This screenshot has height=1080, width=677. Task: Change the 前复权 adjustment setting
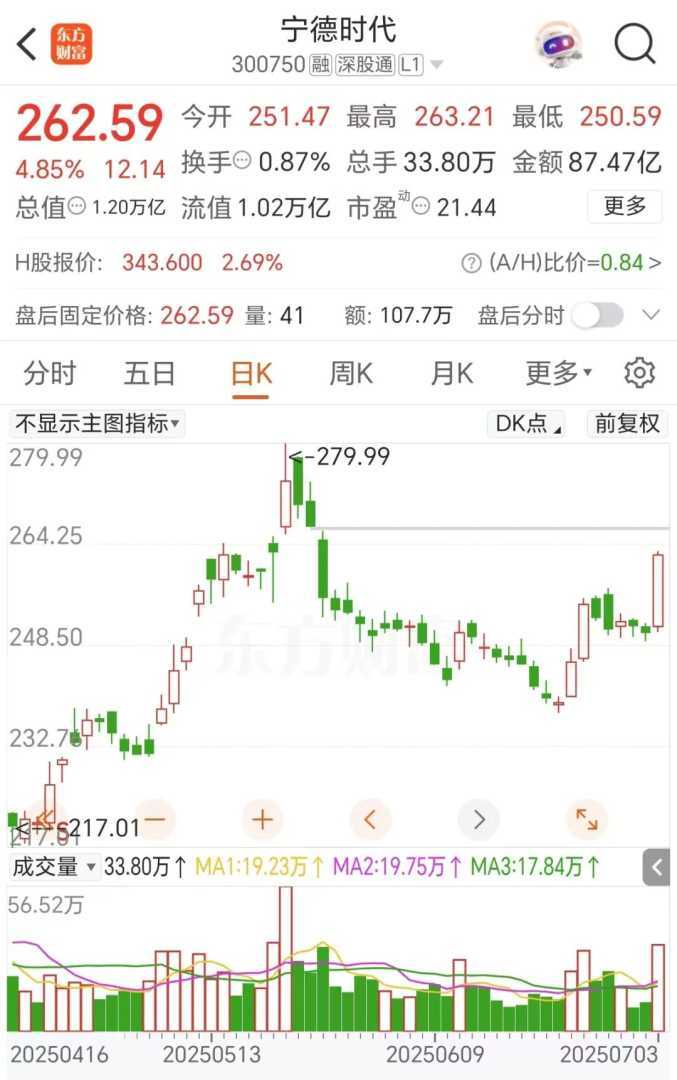pos(627,424)
